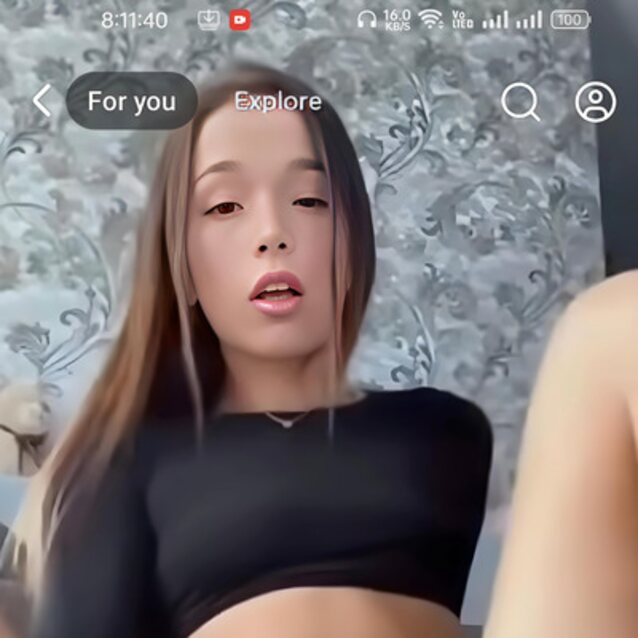The image size is (638, 638).
Task: Go back using the back arrow
Action: [x=42, y=101]
